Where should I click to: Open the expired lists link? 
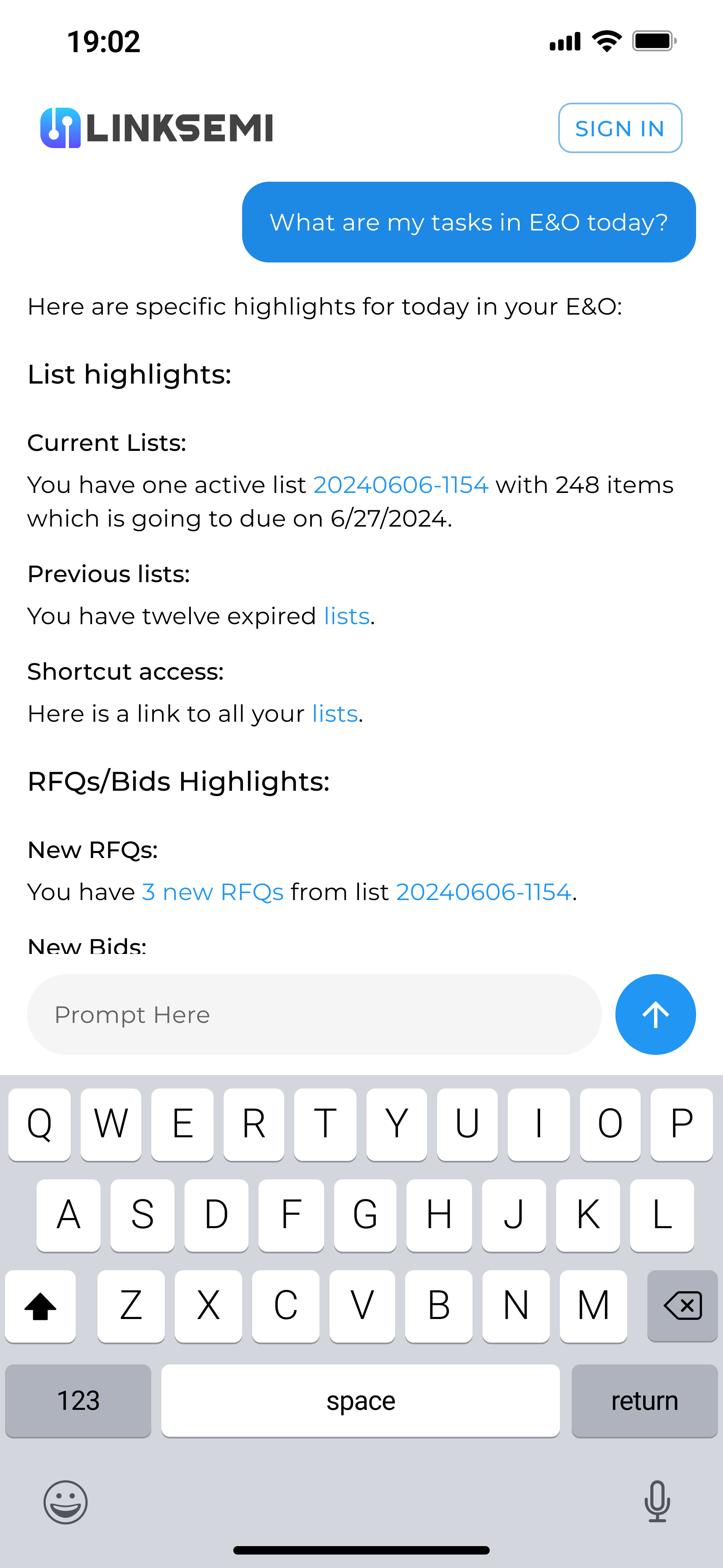click(346, 616)
